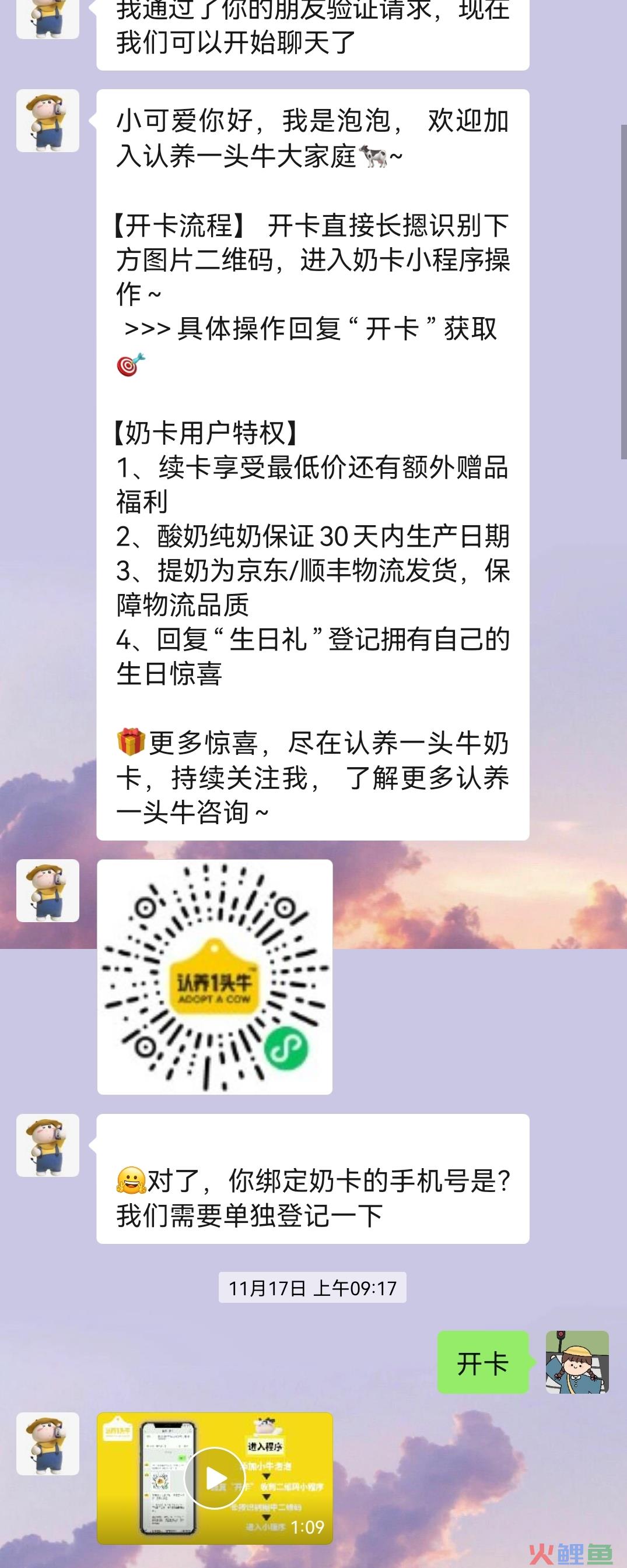The image size is (627, 1568).
Task: Open the sender's avatar beside the phone number question
Action: click(x=47, y=1145)
